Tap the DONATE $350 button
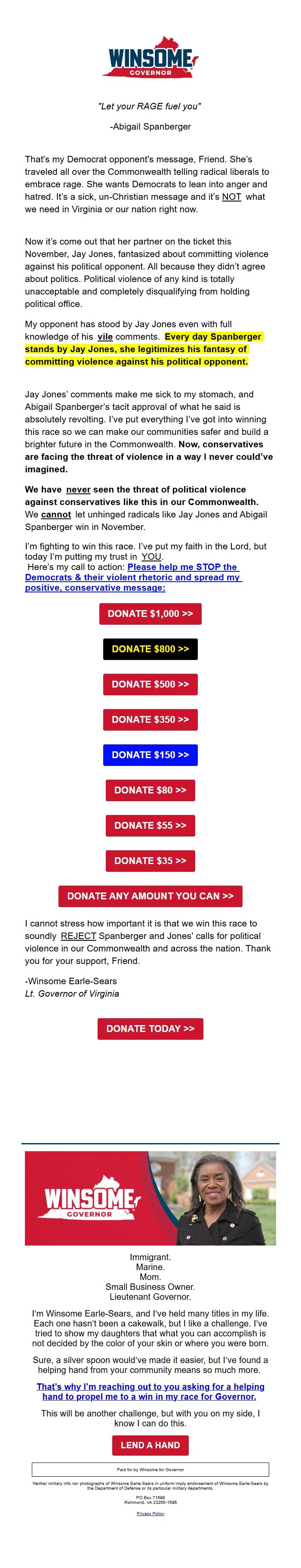301x1568 pixels. point(150,719)
